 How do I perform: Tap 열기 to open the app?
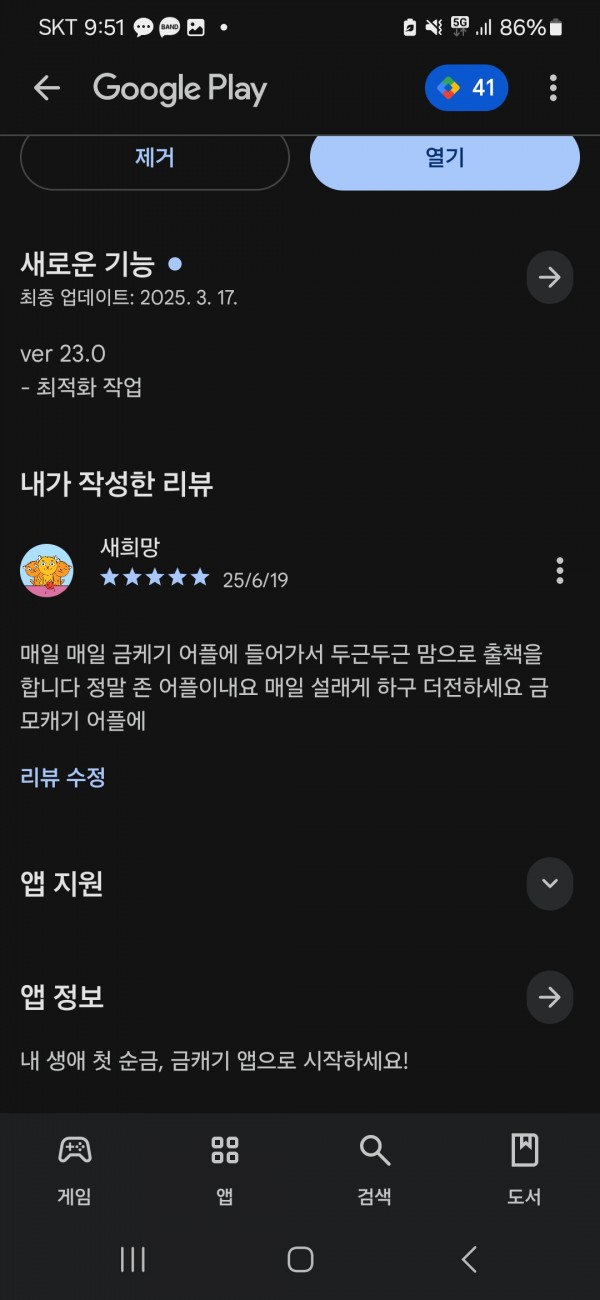coord(445,158)
